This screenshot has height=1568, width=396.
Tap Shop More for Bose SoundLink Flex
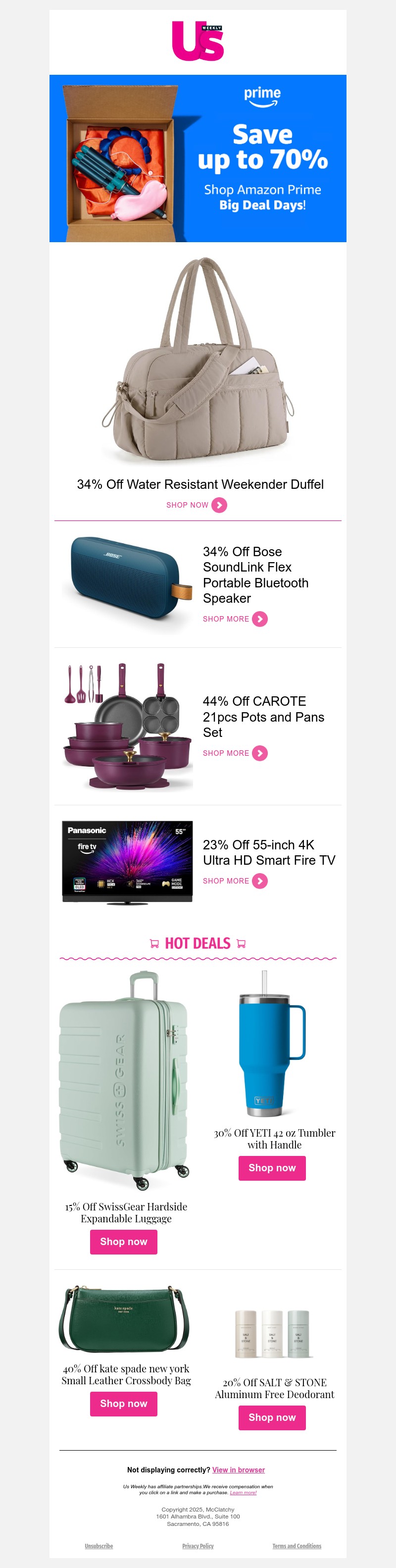coord(235,619)
